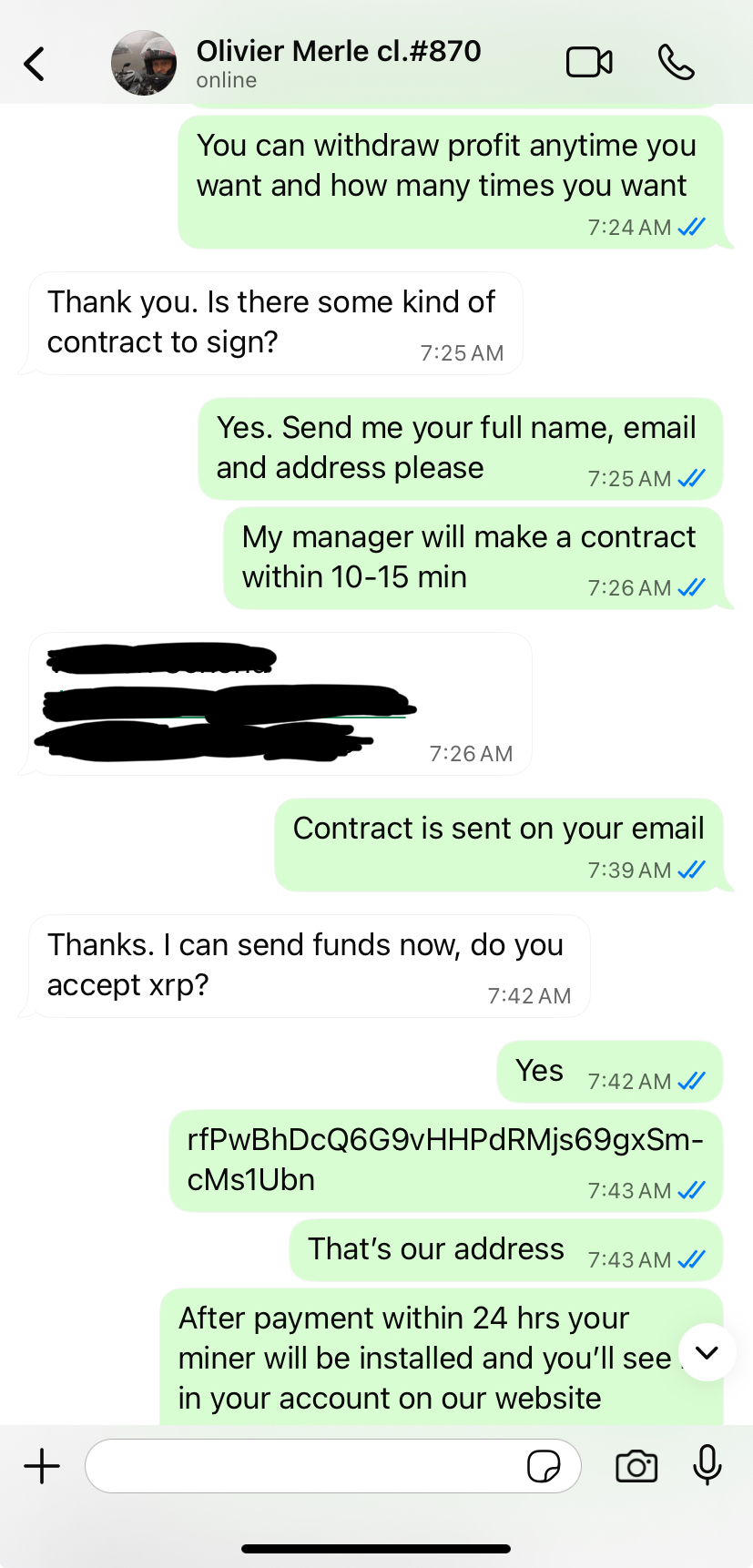Start a voice call with Olivier Merle
Image resolution: width=753 pixels, height=1568 pixels.
click(x=676, y=63)
